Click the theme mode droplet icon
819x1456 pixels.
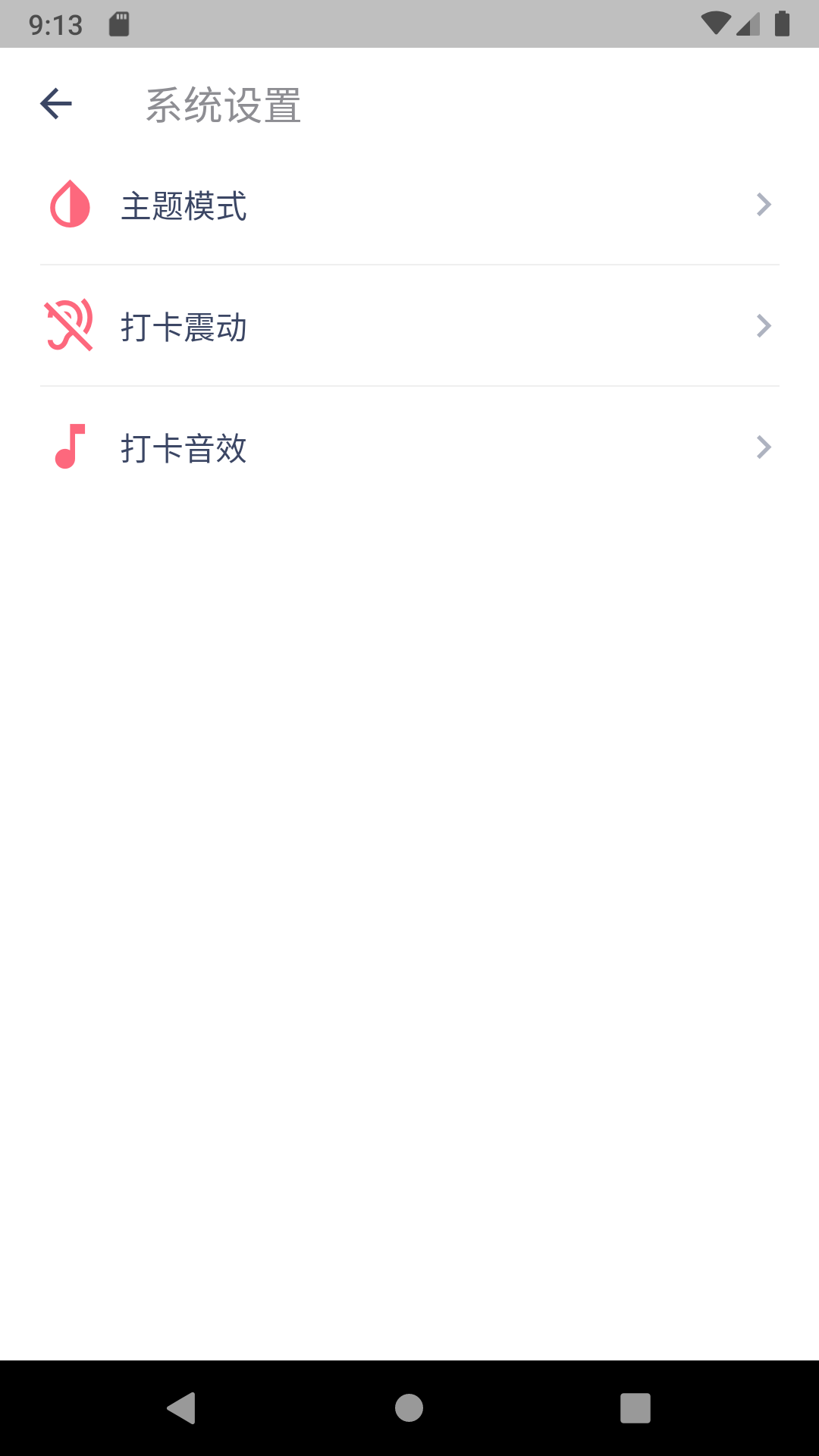(x=68, y=203)
